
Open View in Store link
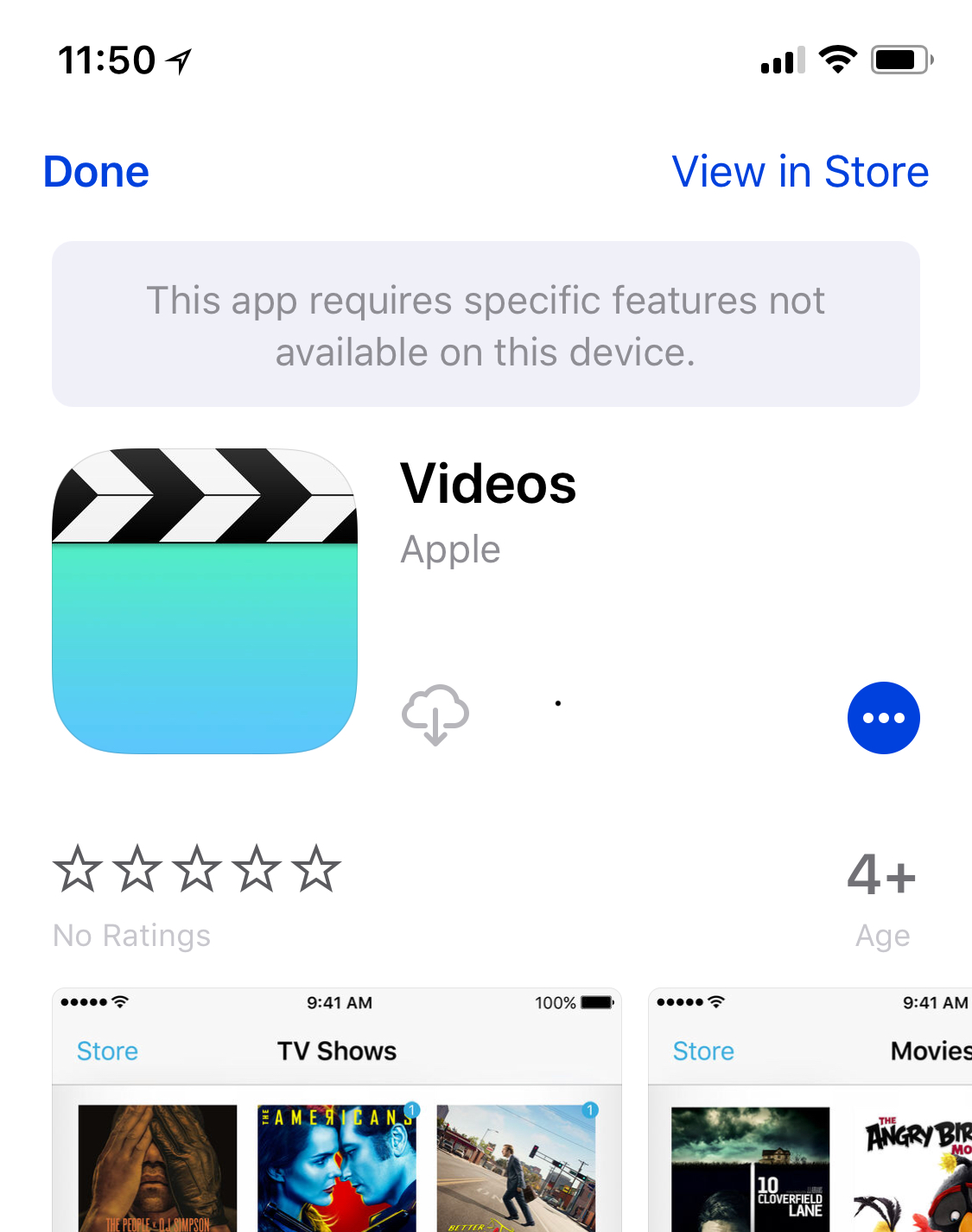[x=800, y=172]
